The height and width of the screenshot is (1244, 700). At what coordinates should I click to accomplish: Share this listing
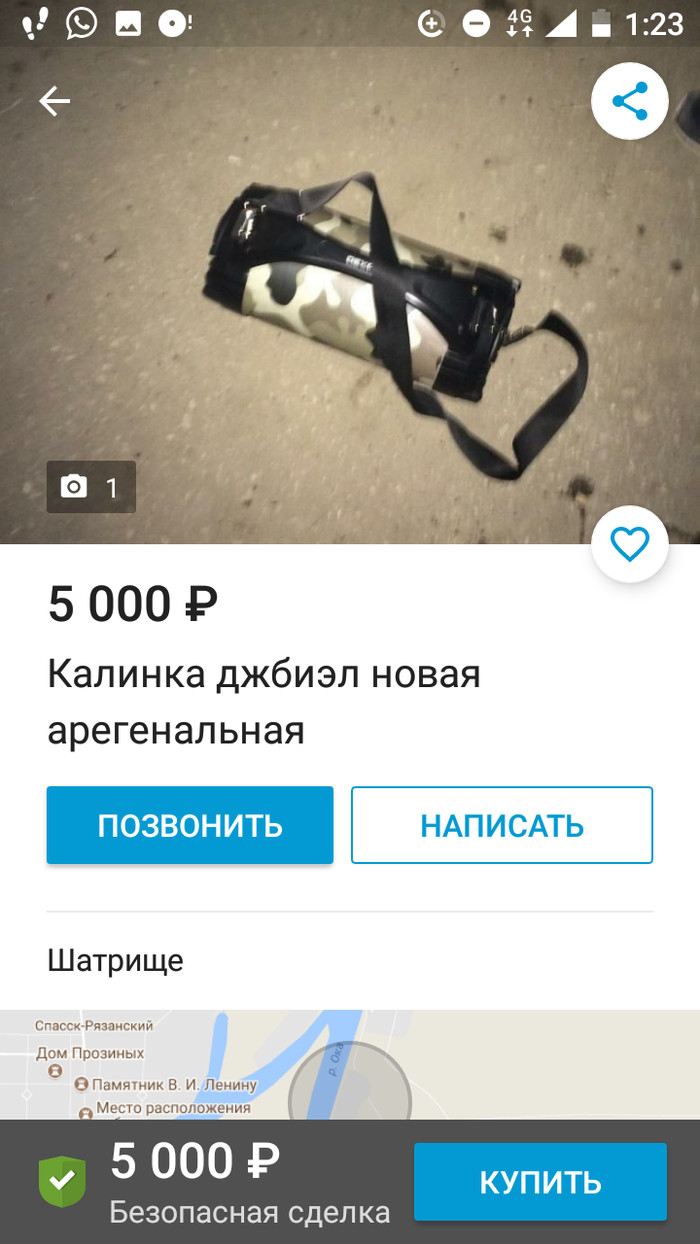(629, 100)
